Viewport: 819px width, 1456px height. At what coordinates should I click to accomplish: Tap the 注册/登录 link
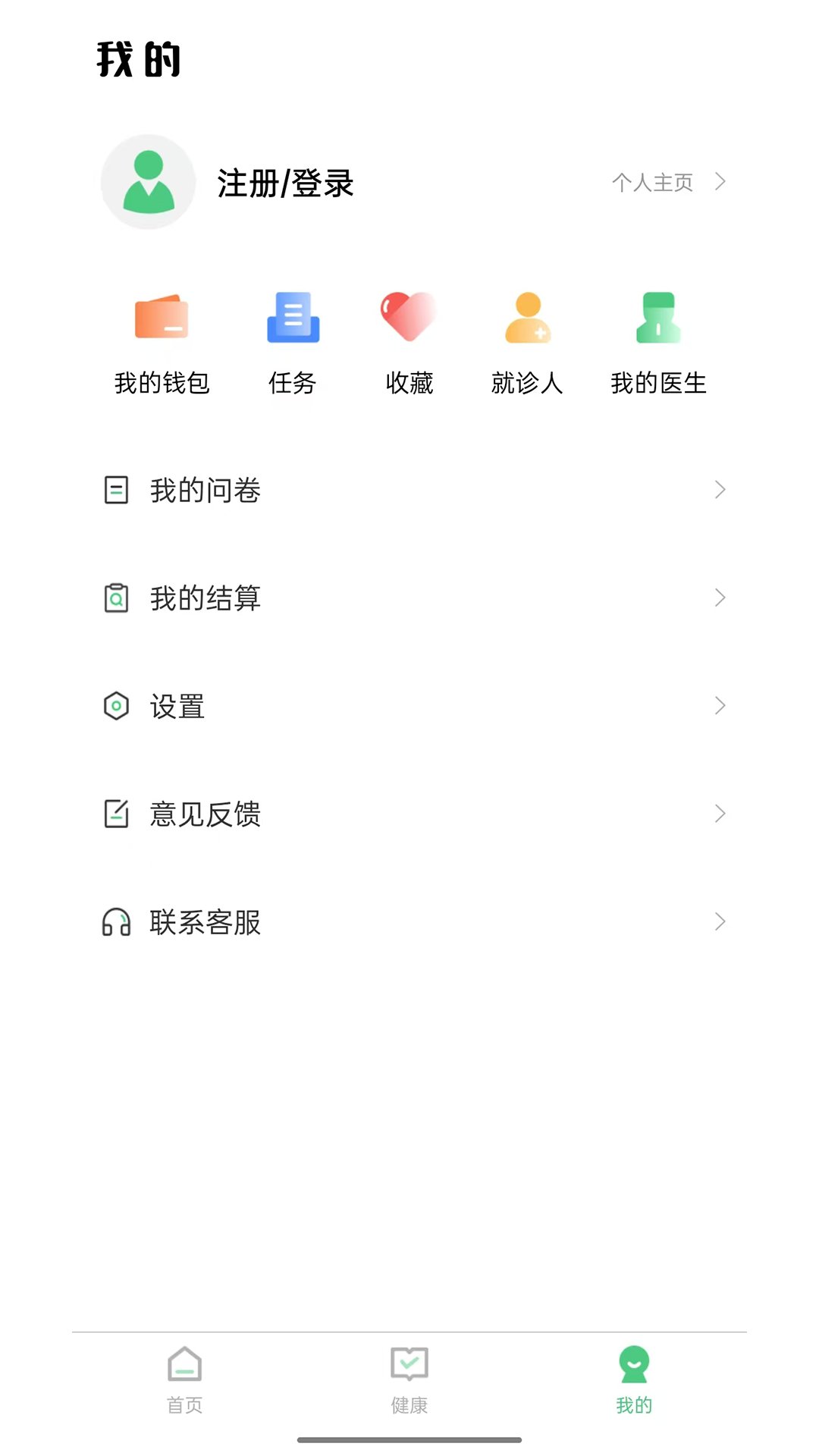click(284, 182)
